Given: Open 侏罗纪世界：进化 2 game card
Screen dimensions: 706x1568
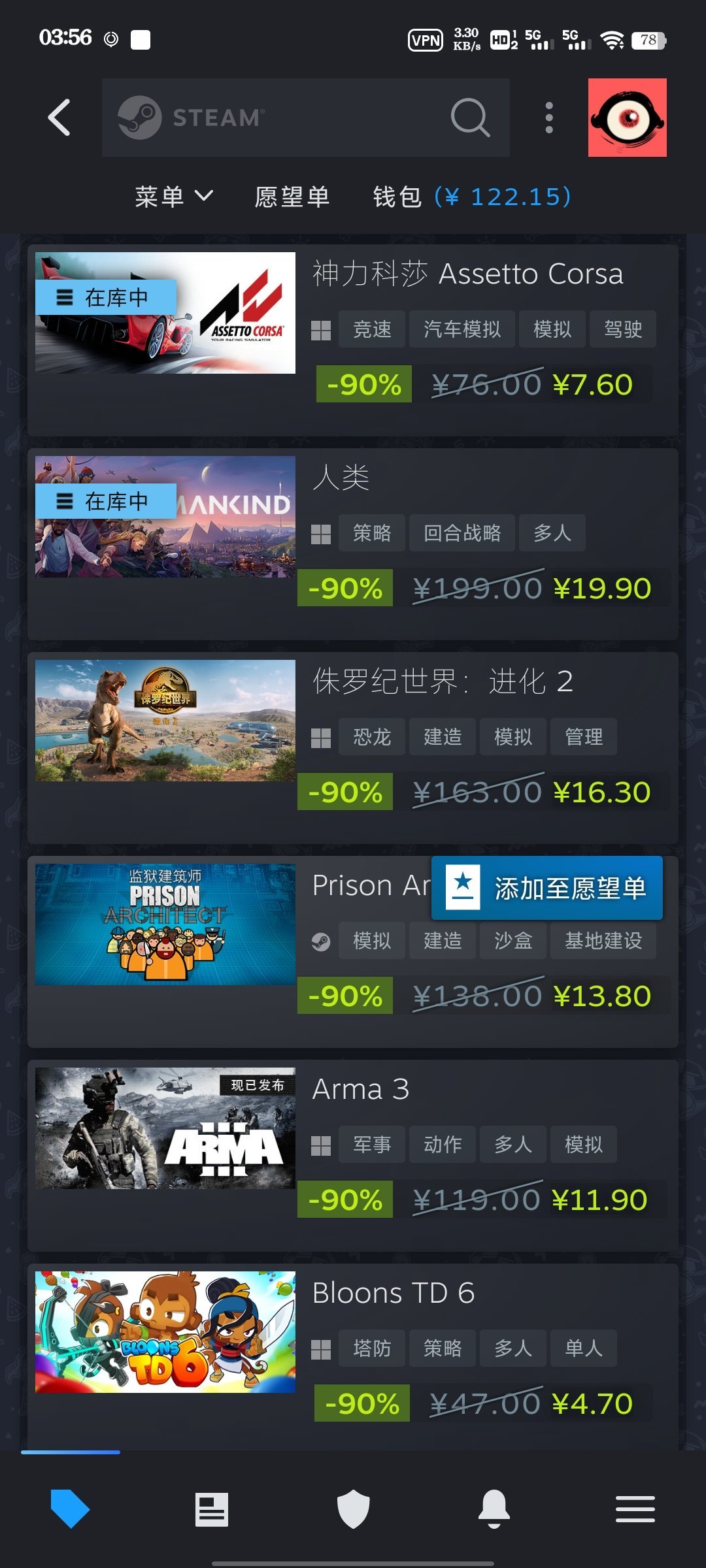Looking at the screenshot, I should point(443,681).
